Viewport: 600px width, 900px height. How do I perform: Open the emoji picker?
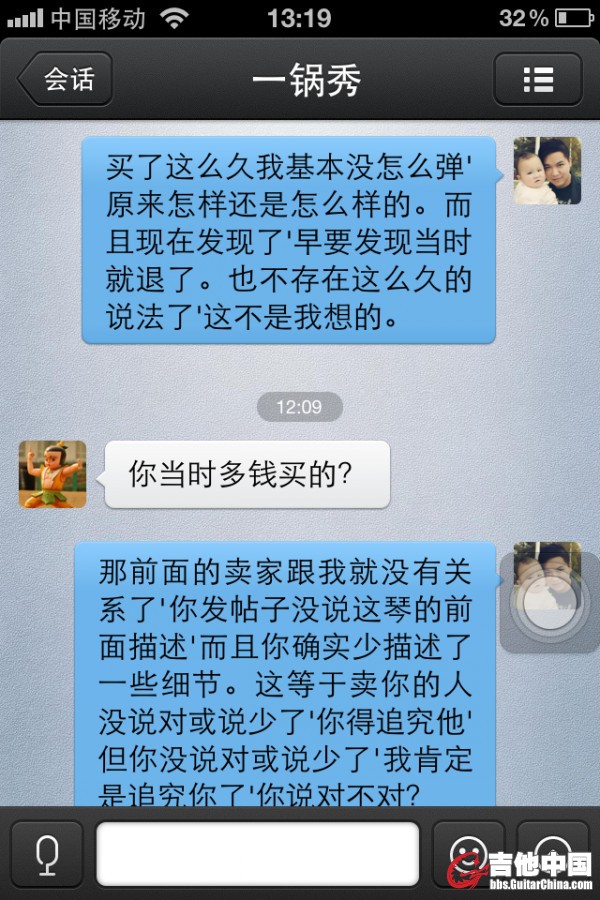[468, 852]
